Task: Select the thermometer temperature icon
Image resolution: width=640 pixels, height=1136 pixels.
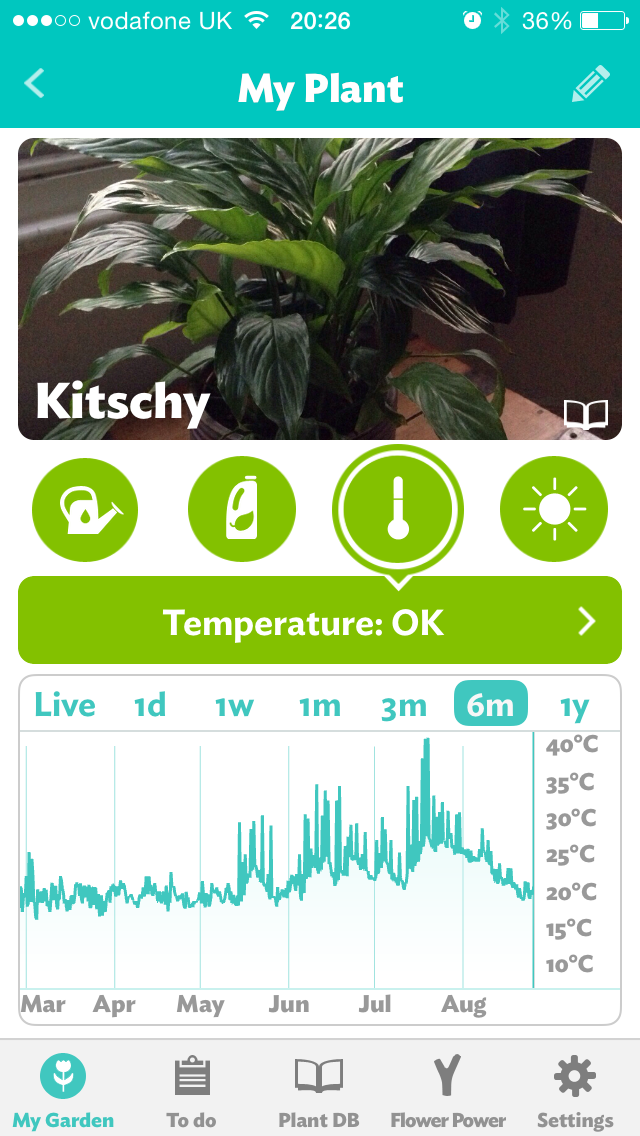Action: [x=398, y=509]
